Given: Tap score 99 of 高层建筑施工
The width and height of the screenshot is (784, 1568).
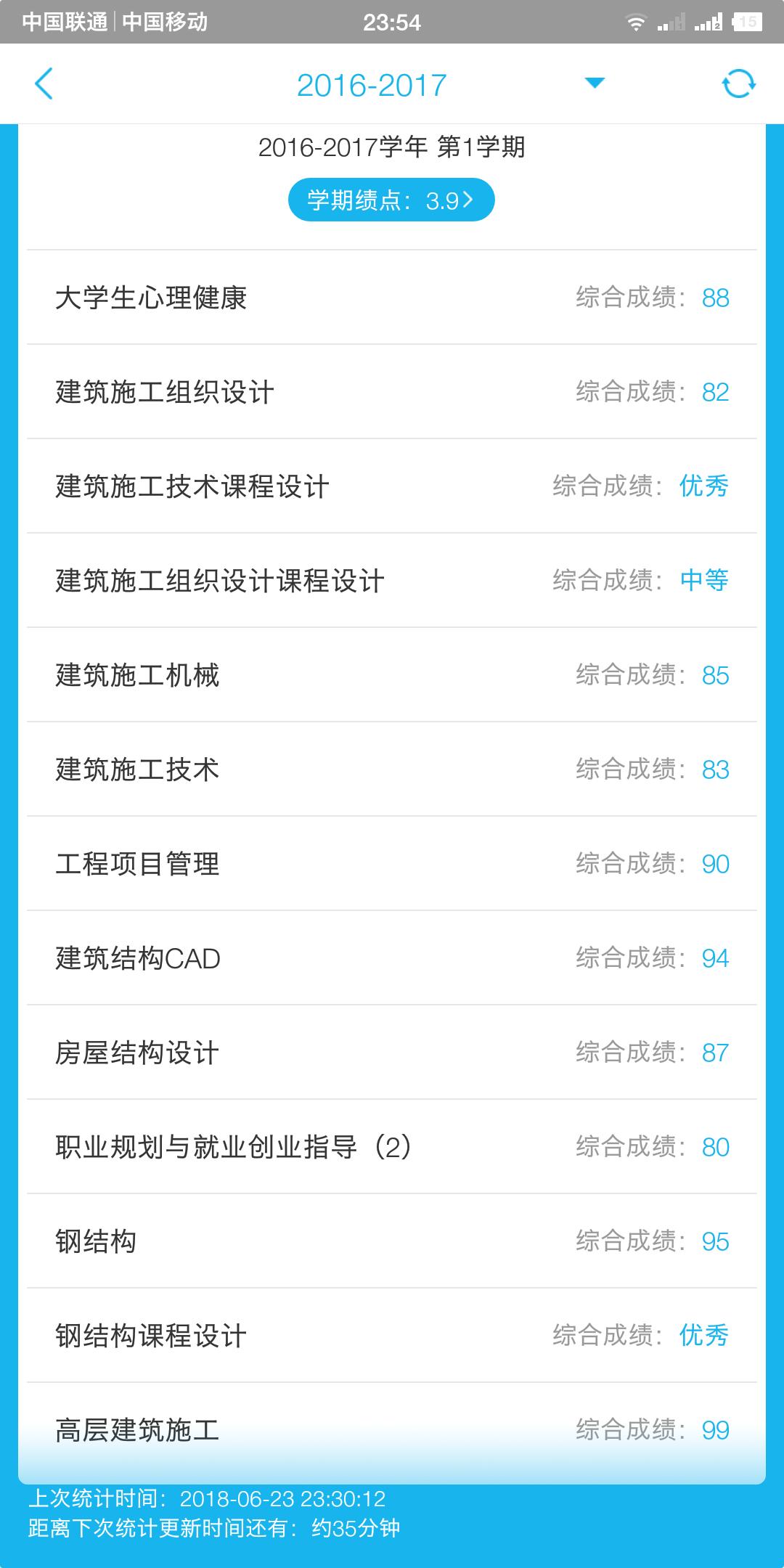Looking at the screenshot, I should point(715,1431).
